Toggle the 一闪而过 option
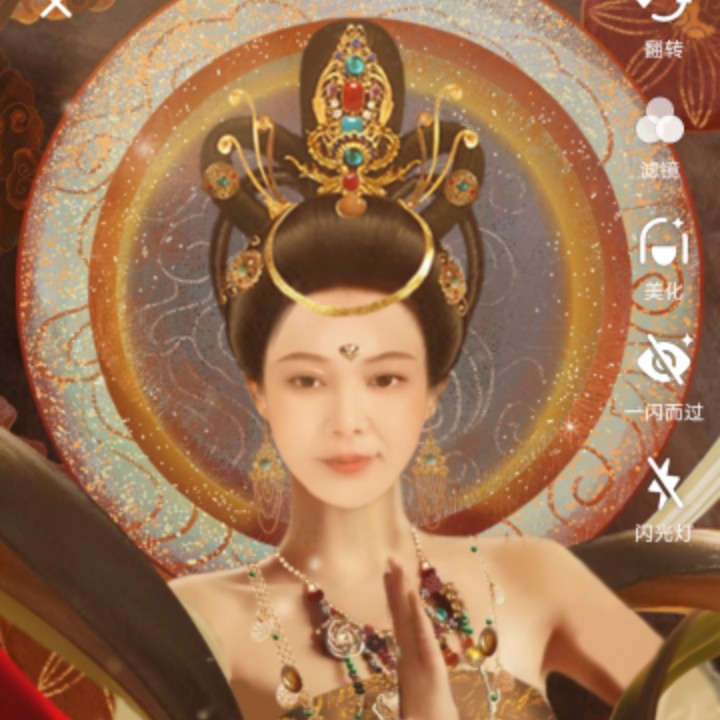 pos(663,365)
